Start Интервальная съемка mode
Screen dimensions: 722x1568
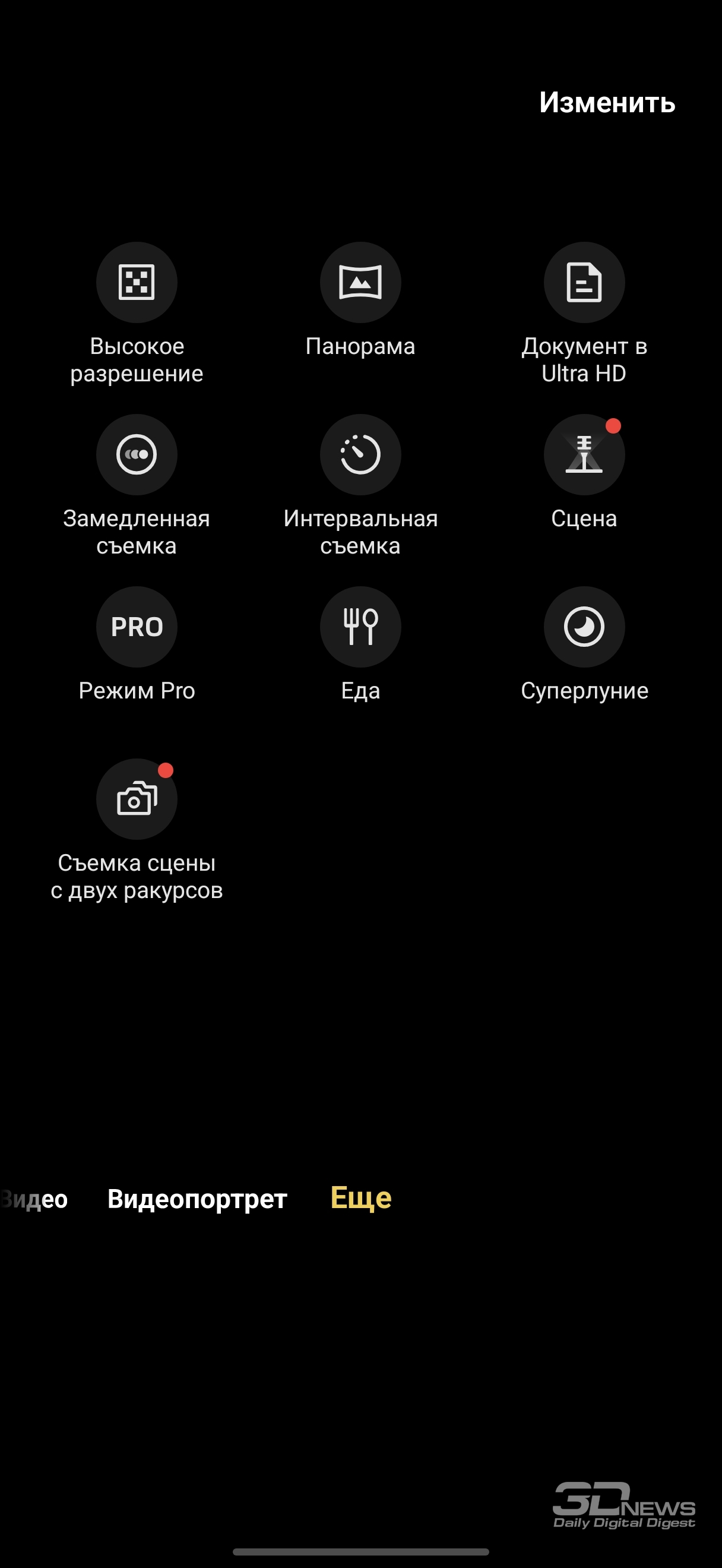click(360, 455)
